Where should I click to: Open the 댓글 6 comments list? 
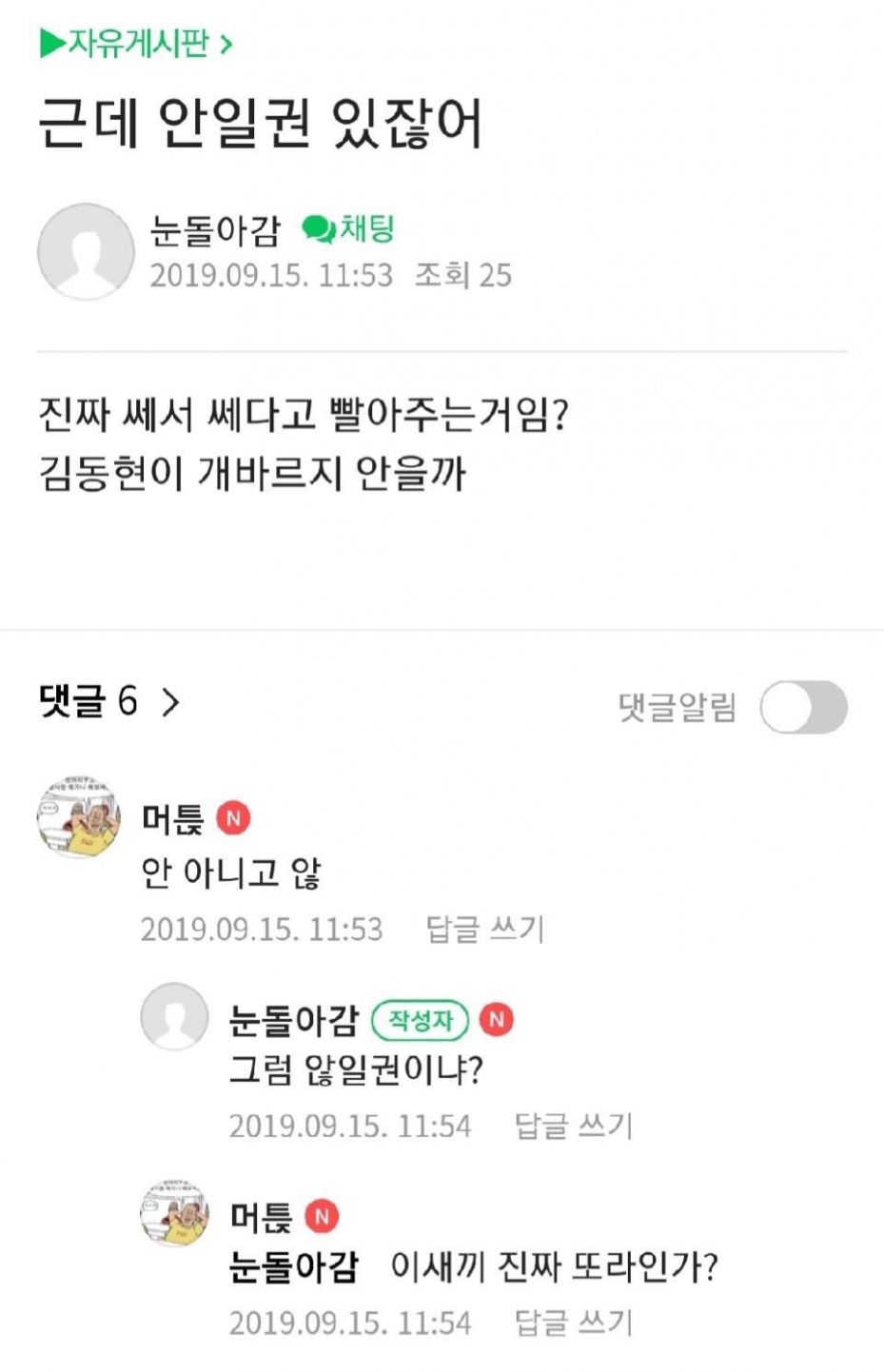coord(108,702)
